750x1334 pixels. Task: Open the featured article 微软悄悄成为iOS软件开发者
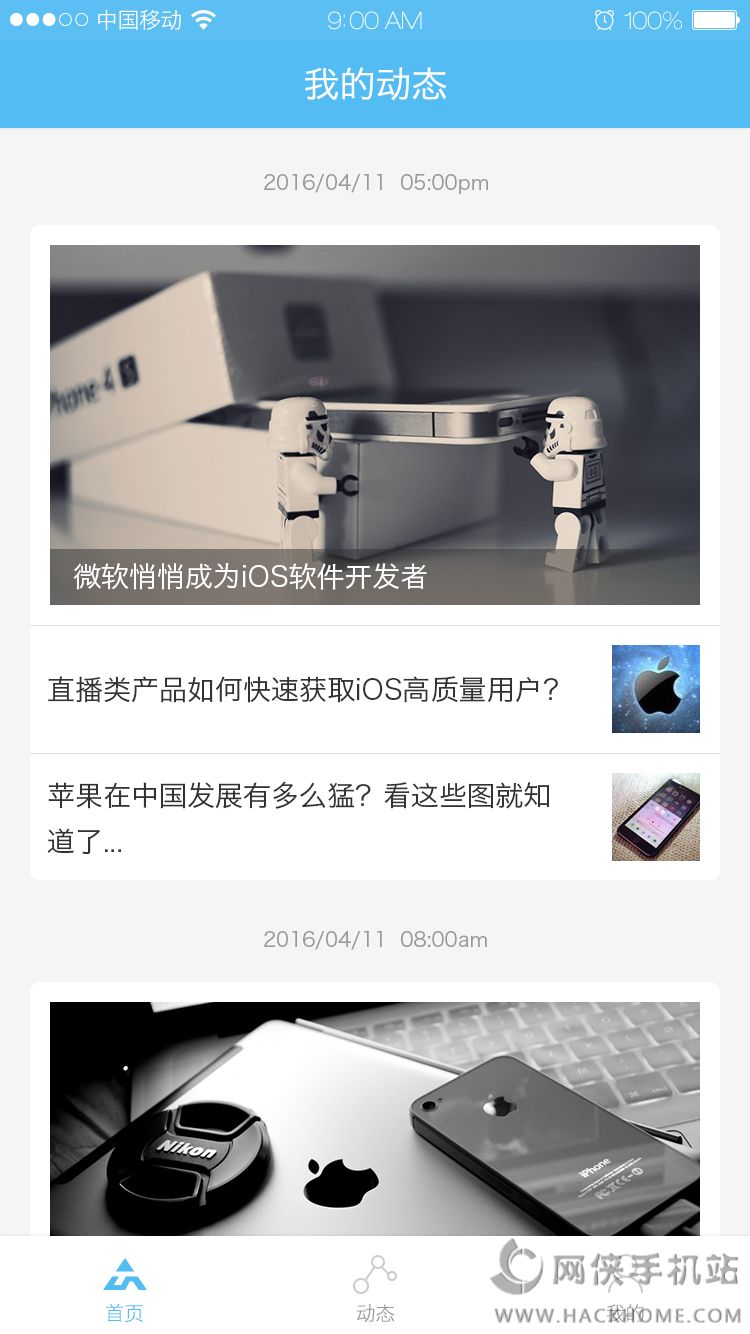coord(375,425)
